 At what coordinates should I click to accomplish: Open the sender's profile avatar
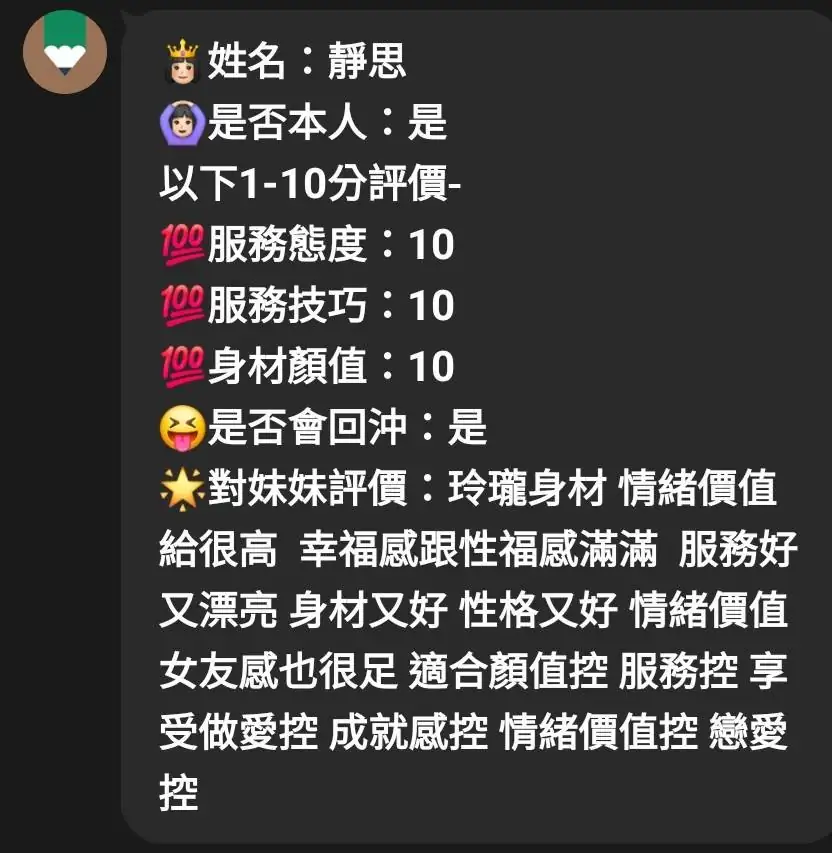tap(65, 51)
